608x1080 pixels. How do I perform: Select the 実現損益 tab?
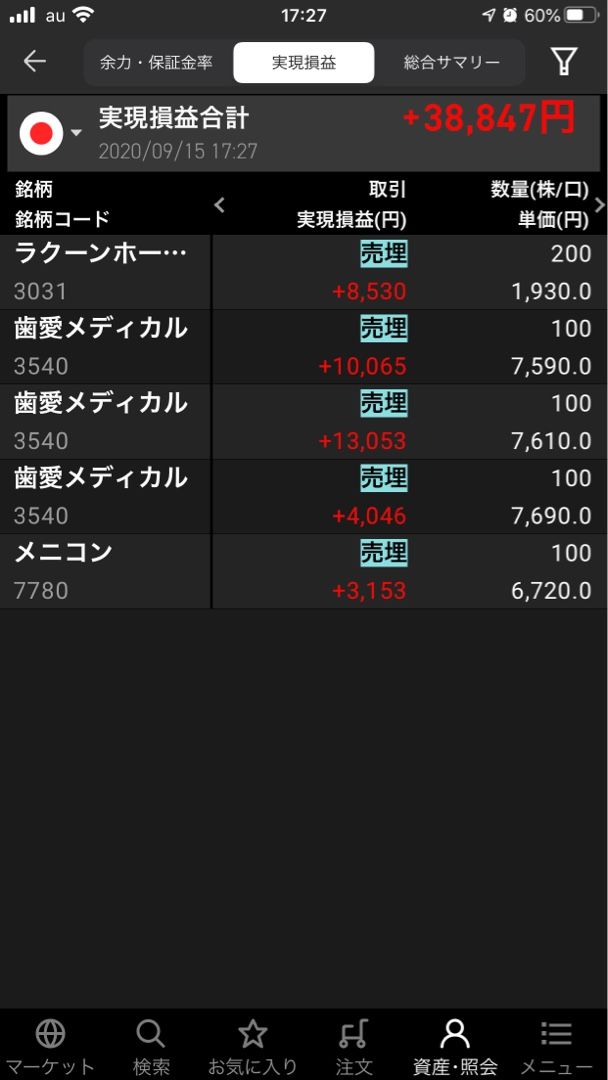click(304, 62)
